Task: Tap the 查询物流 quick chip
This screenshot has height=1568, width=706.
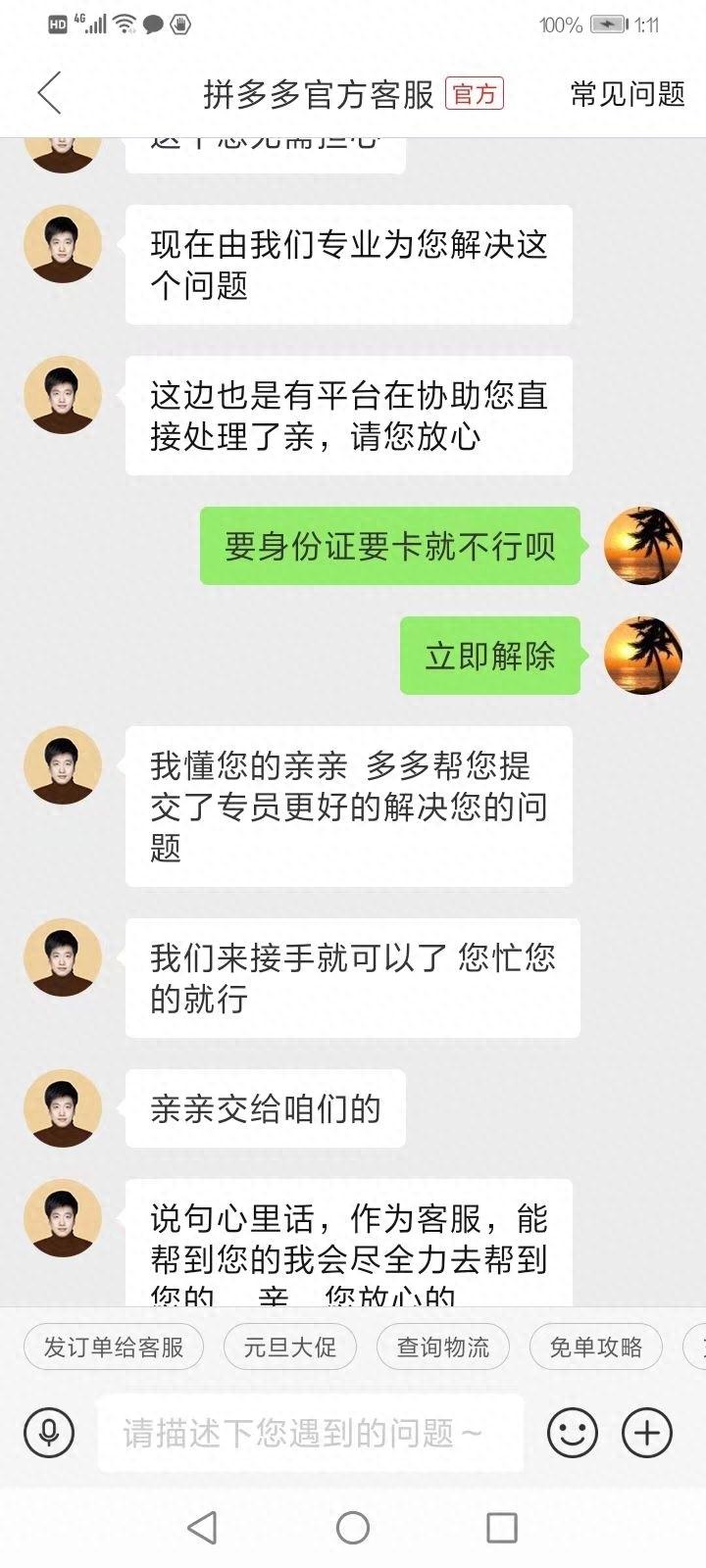Action: (443, 1347)
